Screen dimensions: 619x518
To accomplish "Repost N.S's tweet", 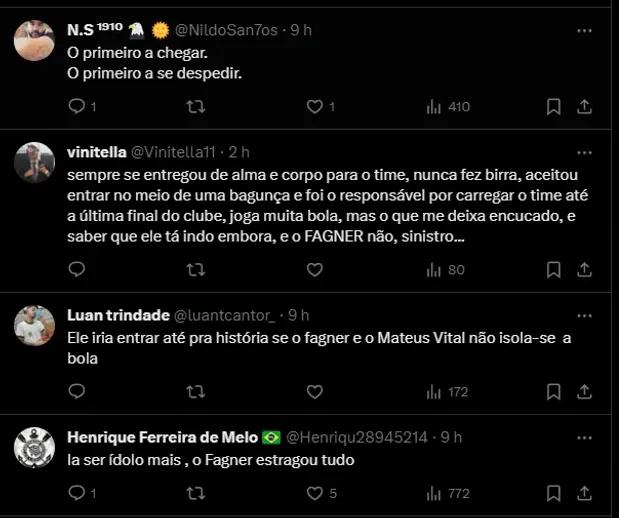I will click(196, 106).
